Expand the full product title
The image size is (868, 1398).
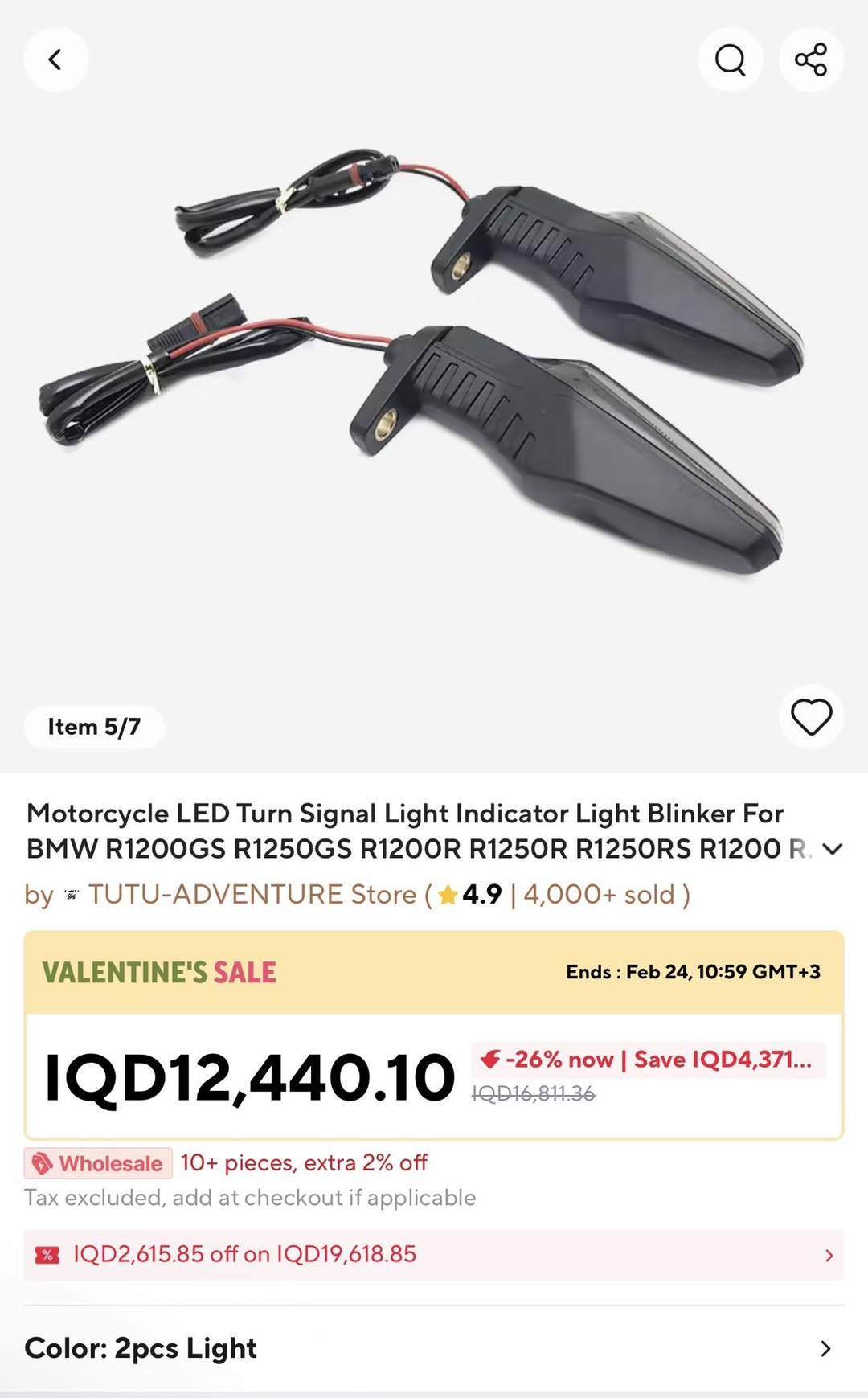(833, 849)
